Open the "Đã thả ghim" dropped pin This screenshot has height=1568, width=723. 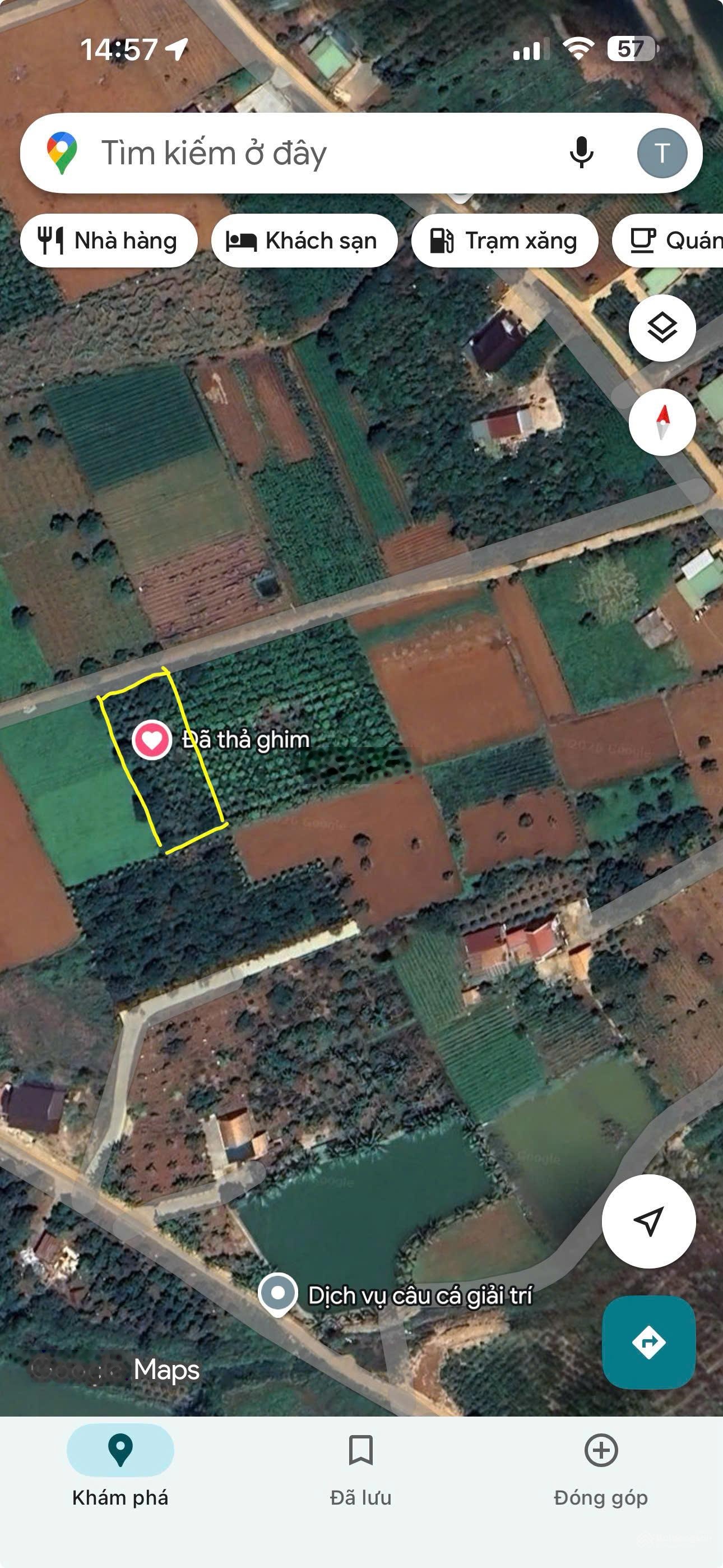coord(152,740)
